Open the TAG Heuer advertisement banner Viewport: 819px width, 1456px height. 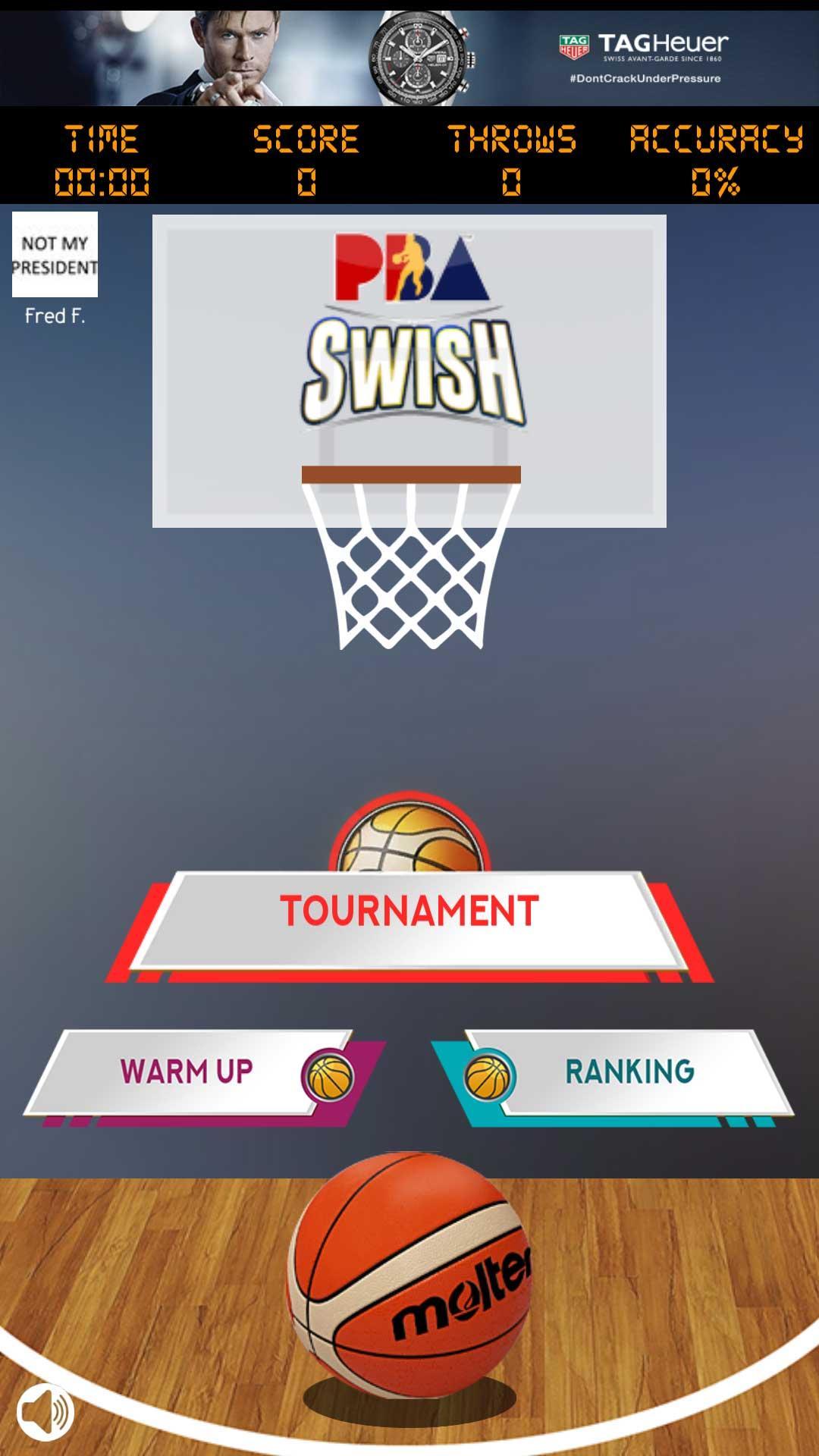pos(409,55)
